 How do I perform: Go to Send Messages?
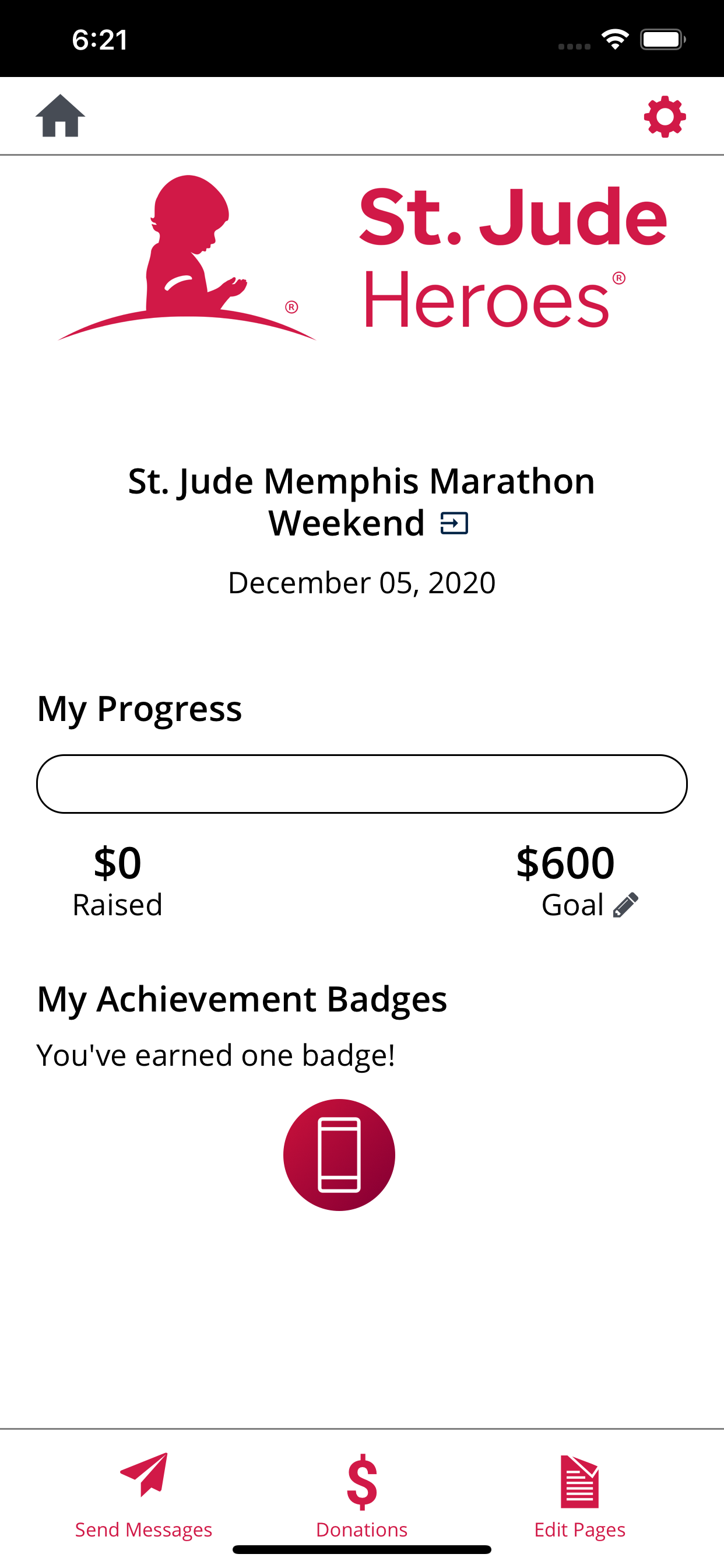(143, 1496)
